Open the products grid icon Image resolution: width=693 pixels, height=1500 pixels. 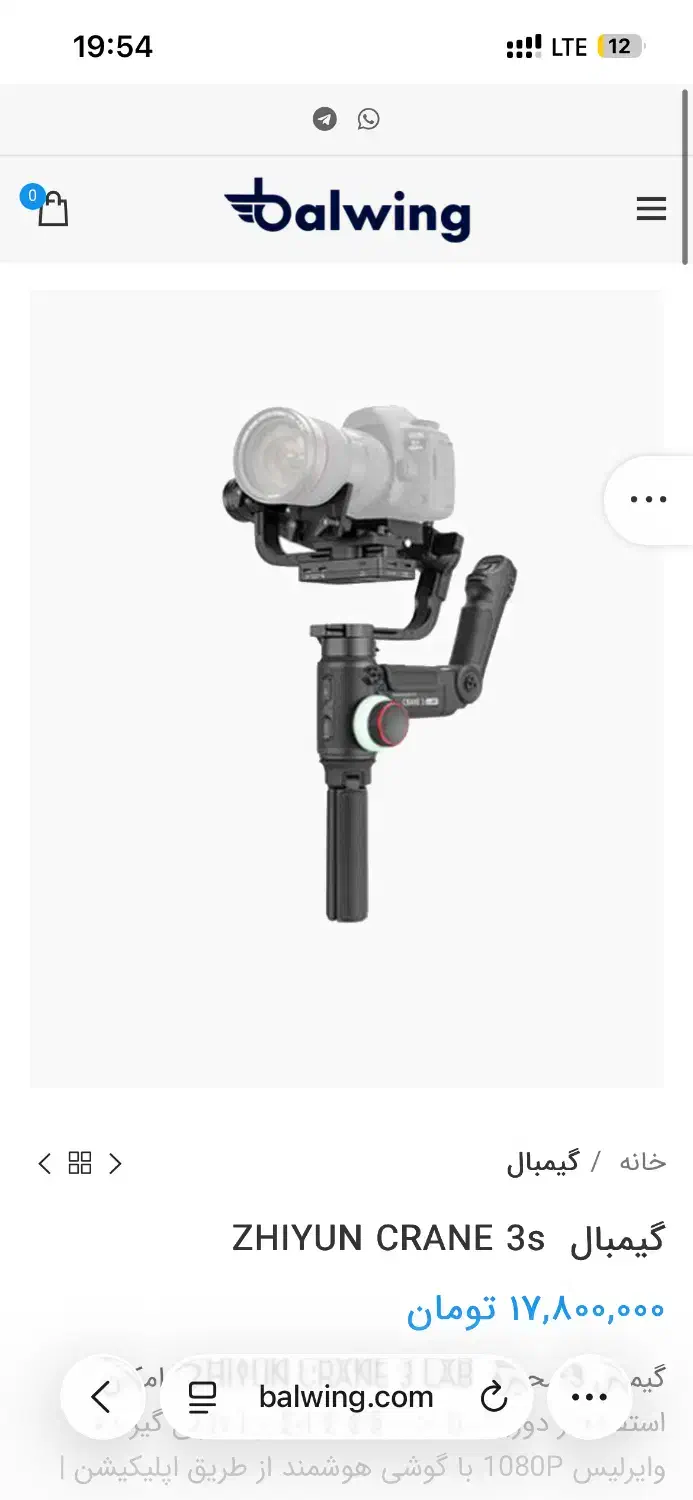click(80, 1163)
